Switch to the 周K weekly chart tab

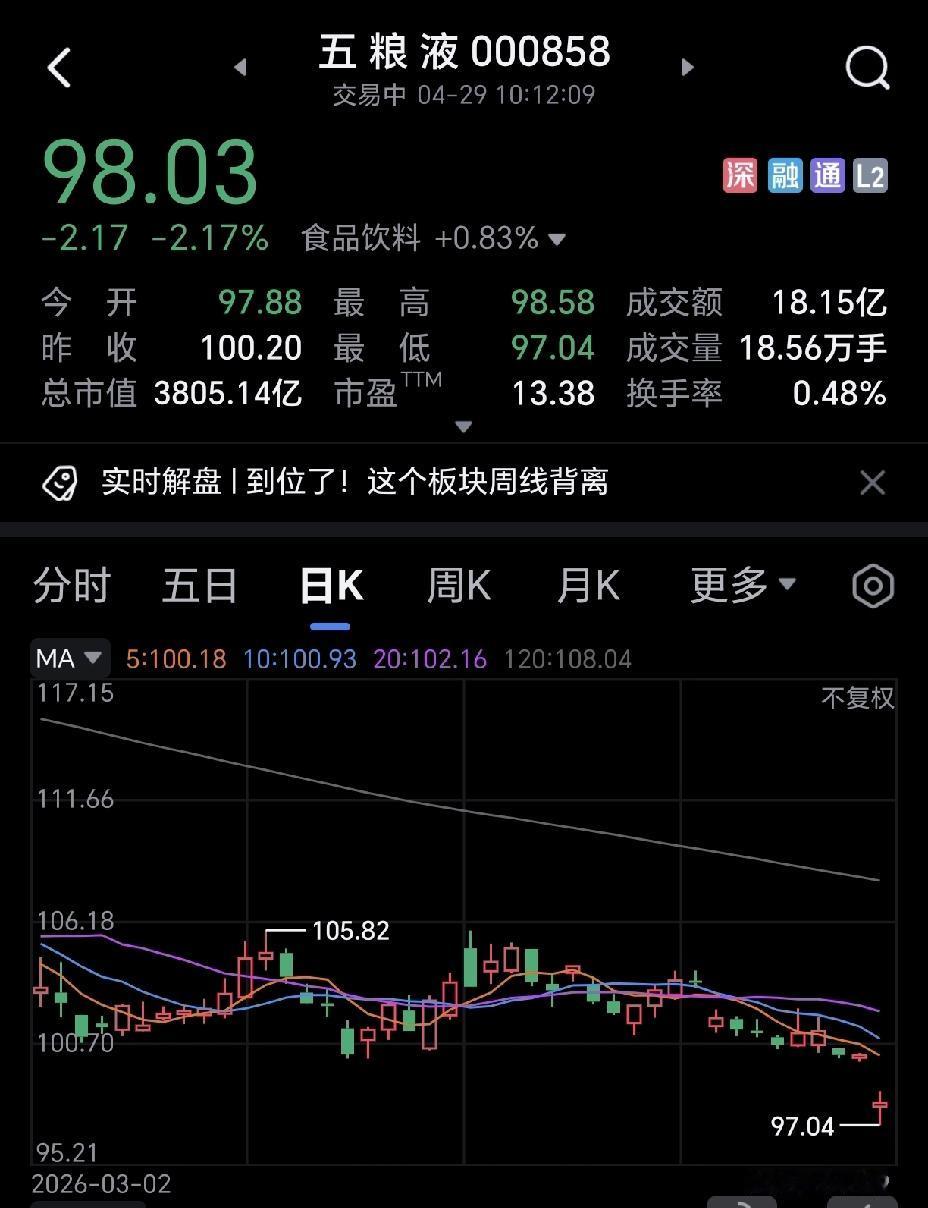coord(457,586)
